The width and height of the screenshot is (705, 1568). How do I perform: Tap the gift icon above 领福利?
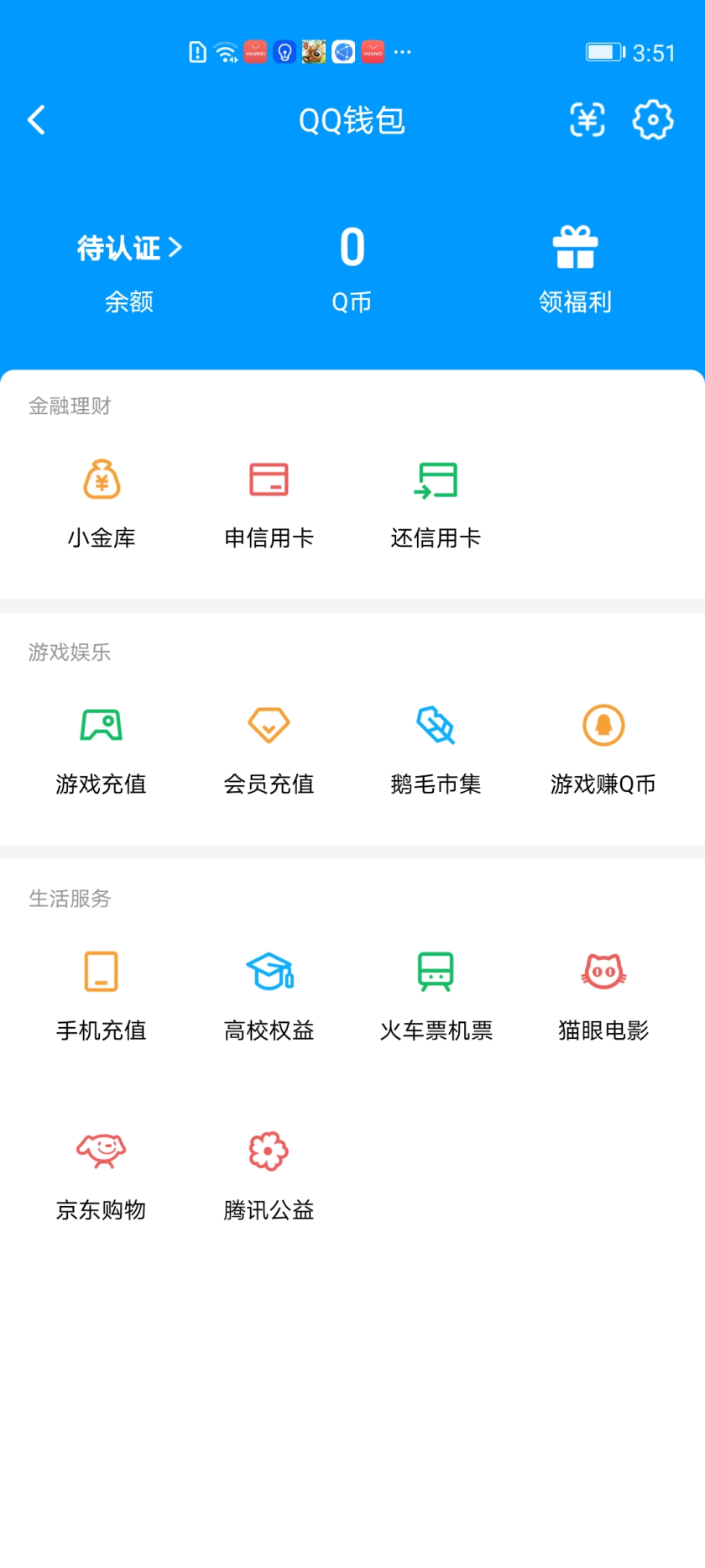(x=576, y=248)
